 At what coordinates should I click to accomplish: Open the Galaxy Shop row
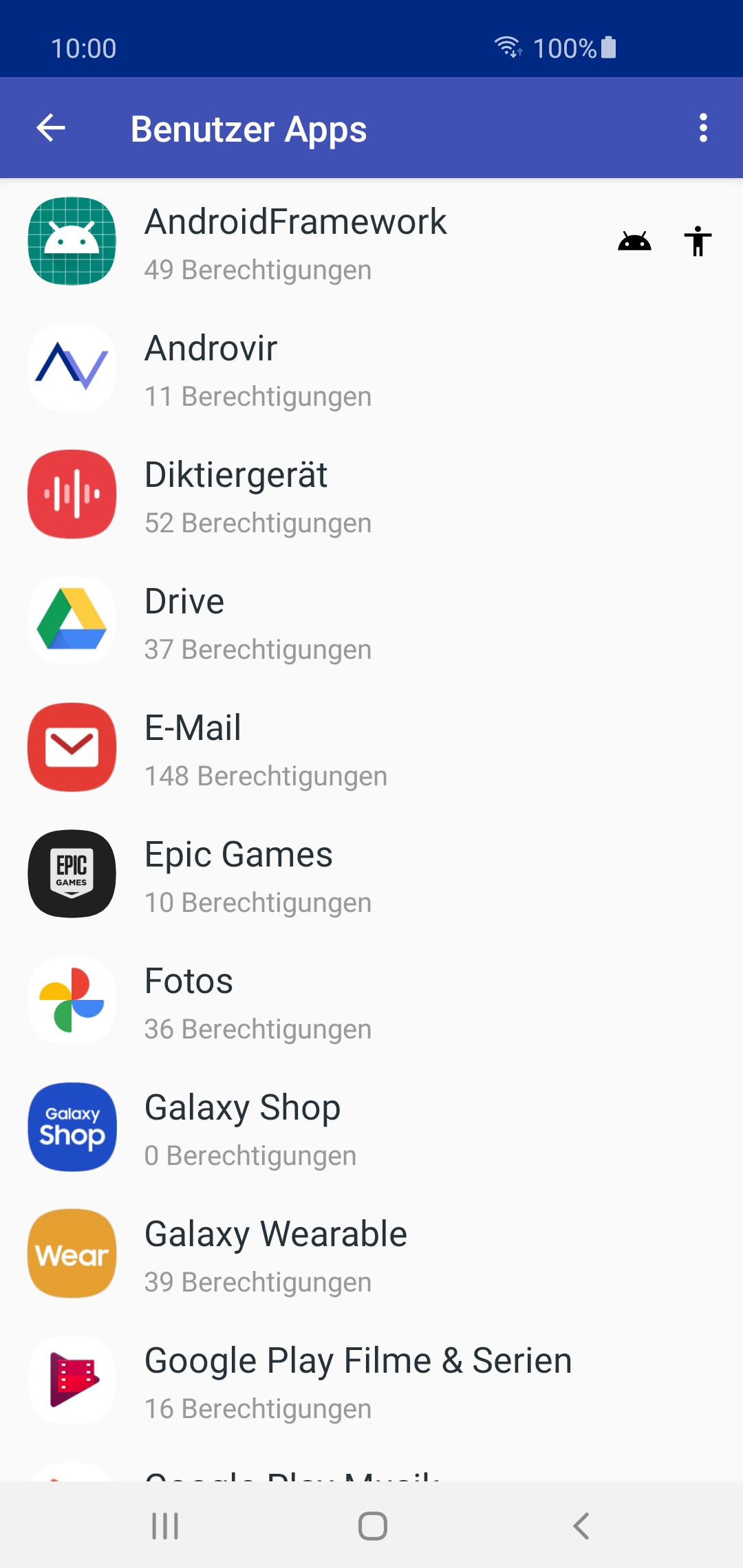371,1127
